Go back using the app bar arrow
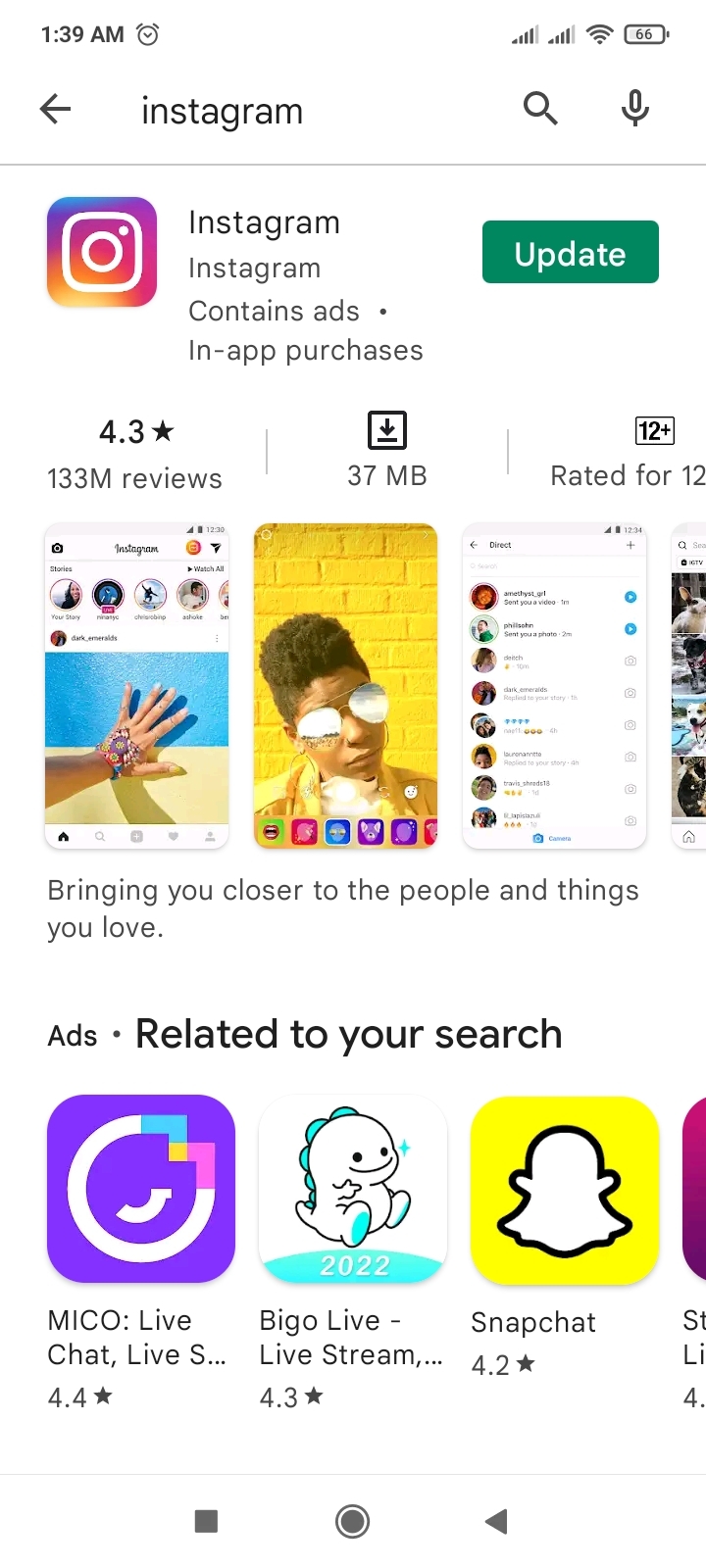This screenshot has width=706, height=1568. coord(56,109)
